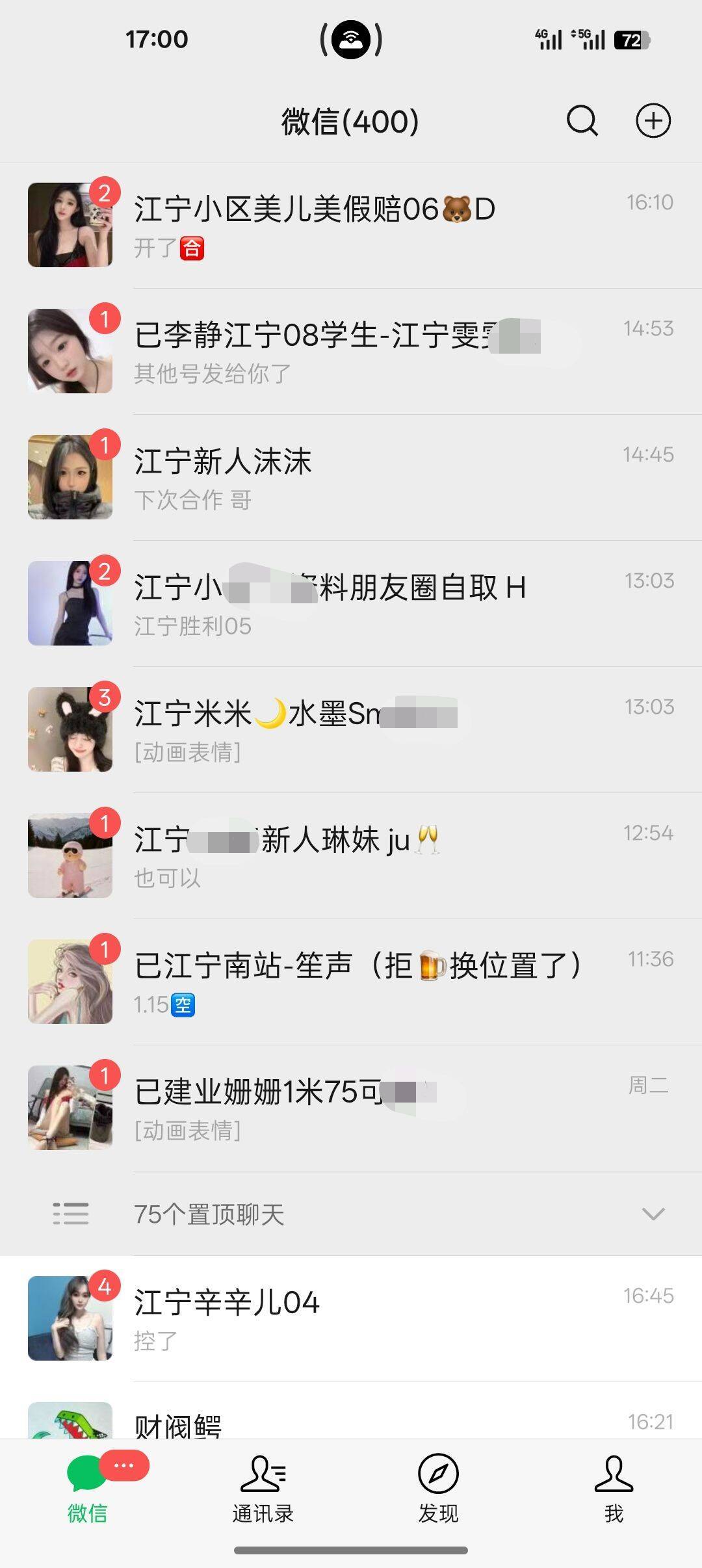
Task: Open the chat with 财阀鳄
Action: 351,1424
